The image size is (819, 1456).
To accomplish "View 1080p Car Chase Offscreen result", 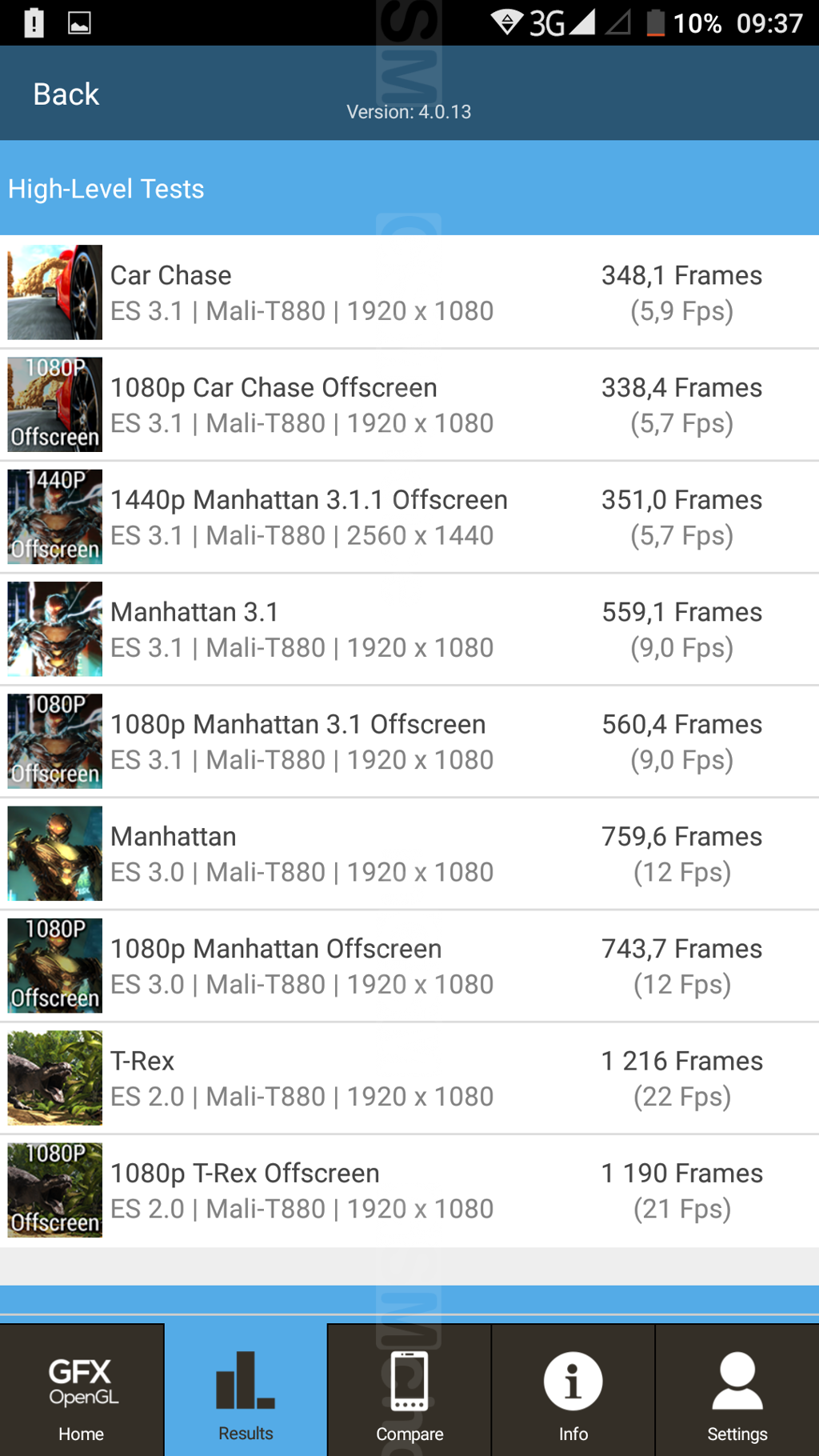I will coord(409,405).
